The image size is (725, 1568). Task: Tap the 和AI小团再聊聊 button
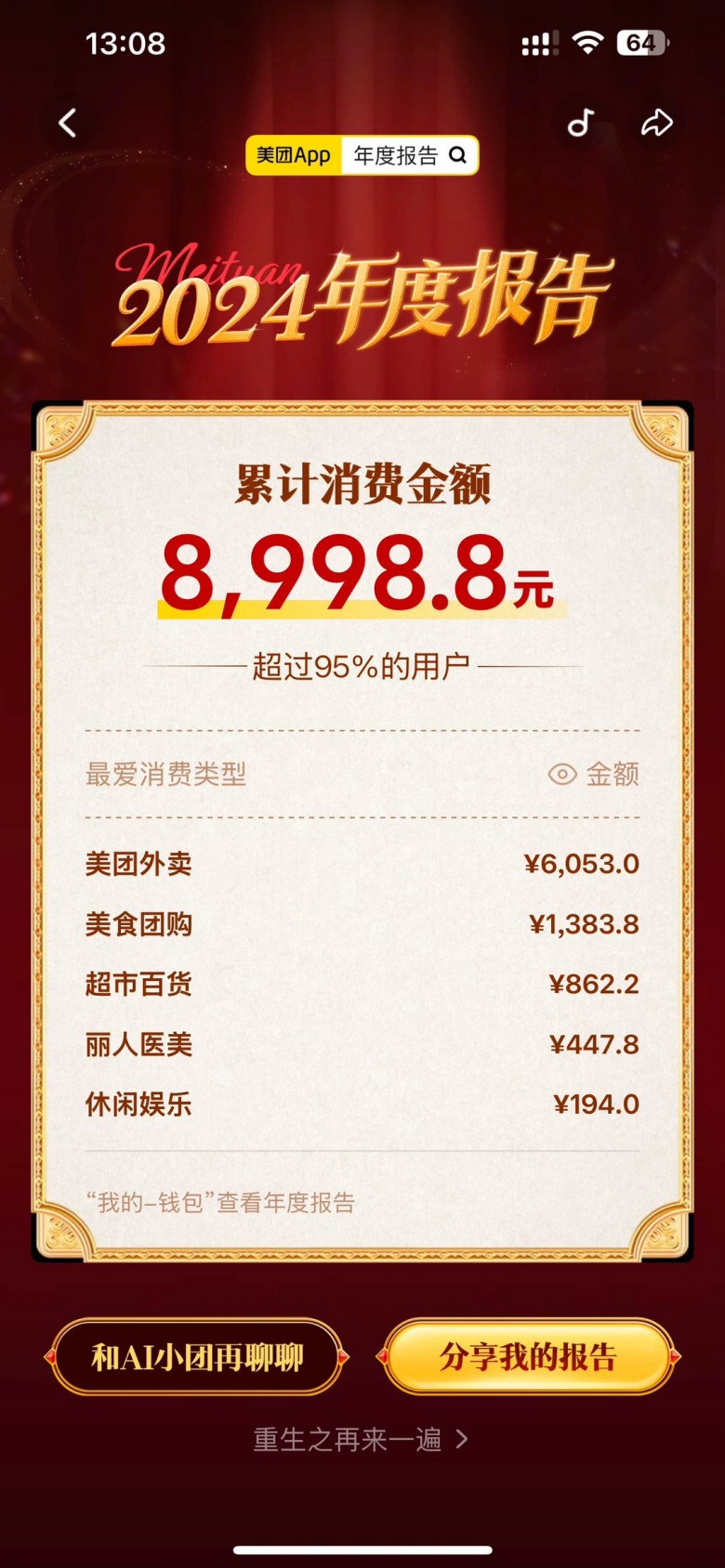(197, 1357)
